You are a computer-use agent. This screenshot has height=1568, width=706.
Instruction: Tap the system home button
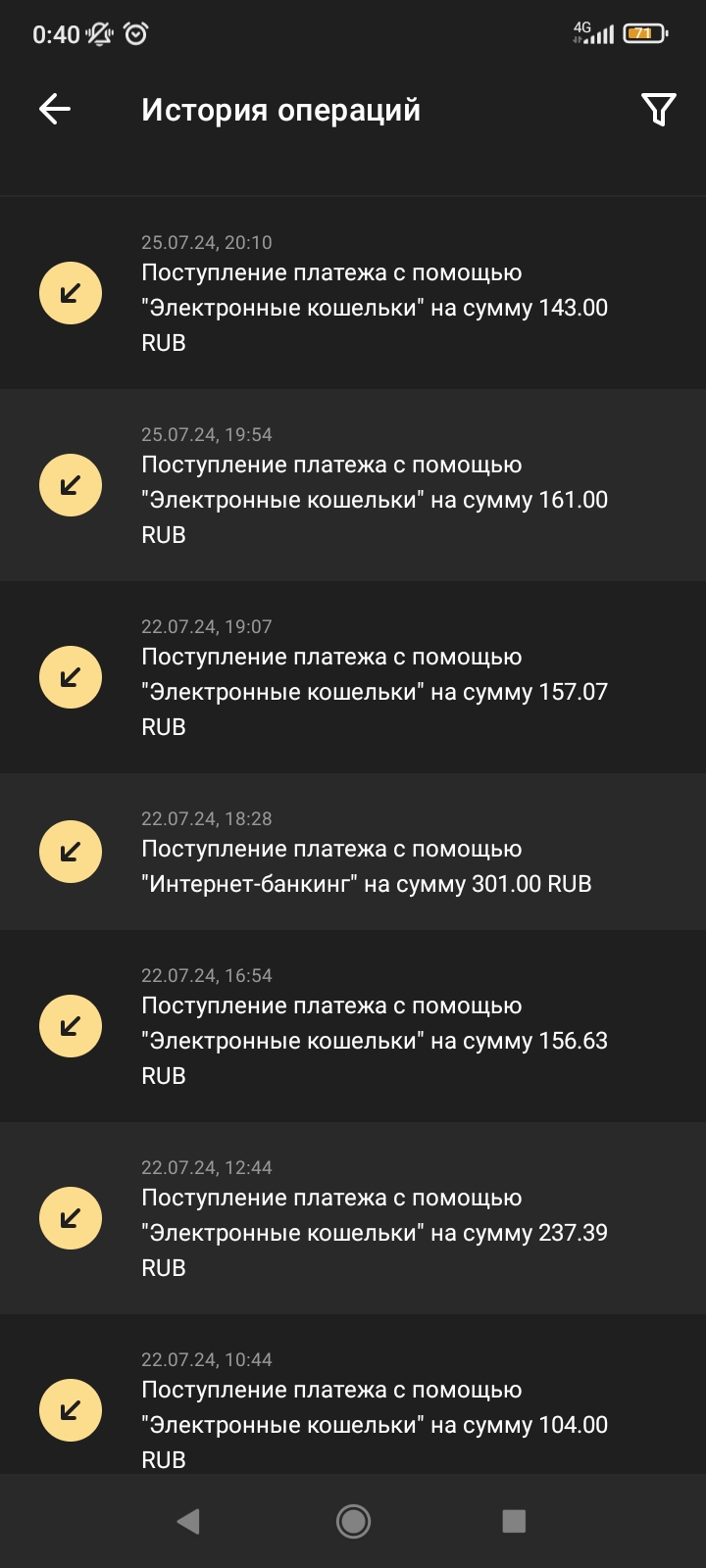point(353,1521)
